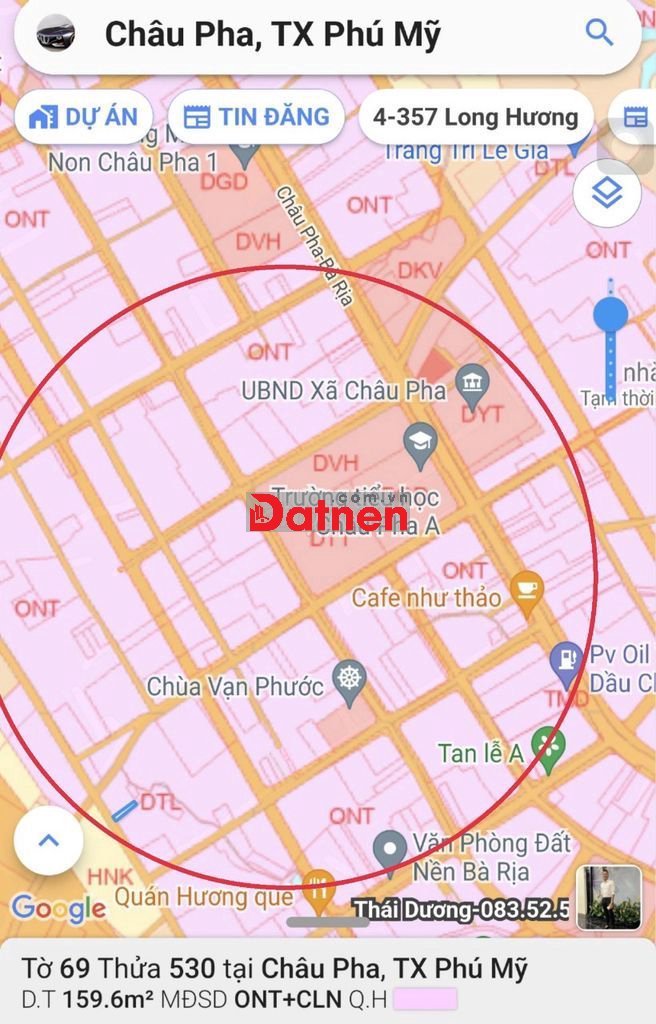This screenshot has width=656, height=1024.
Task: Tap the up-arrow floating button
Action: pyautogui.click(x=48, y=841)
